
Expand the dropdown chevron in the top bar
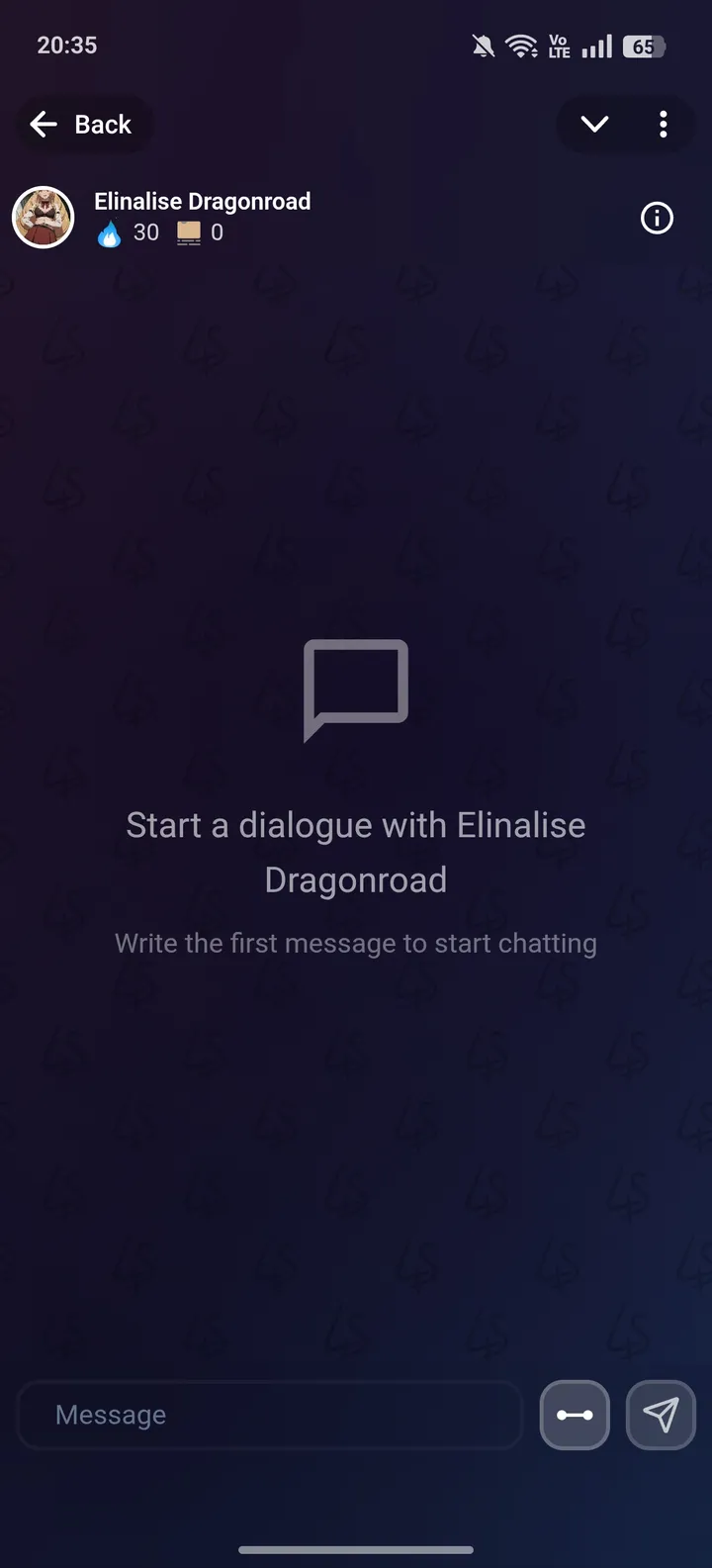[594, 125]
